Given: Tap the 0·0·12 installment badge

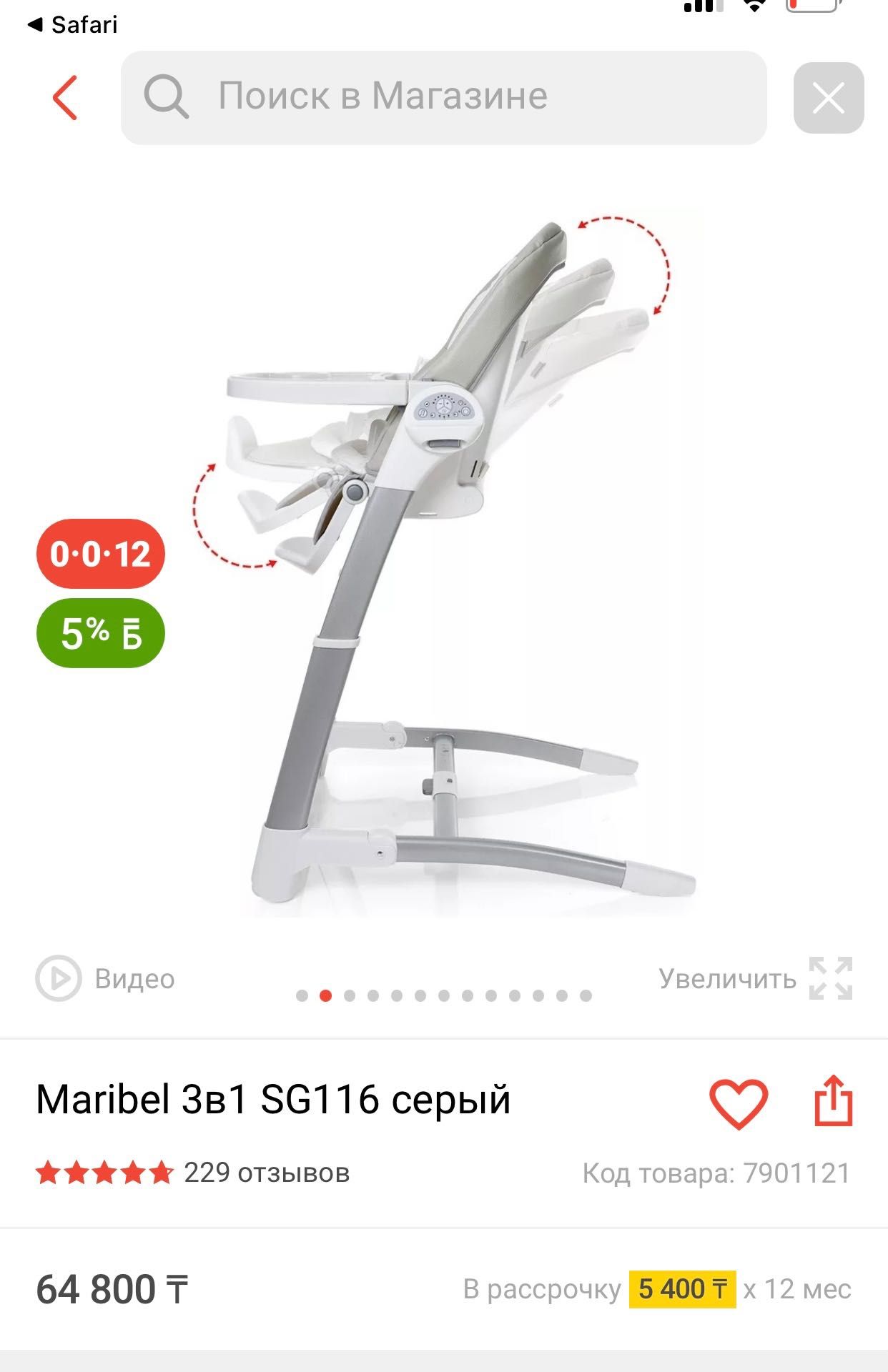Looking at the screenshot, I should click(x=101, y=554).
